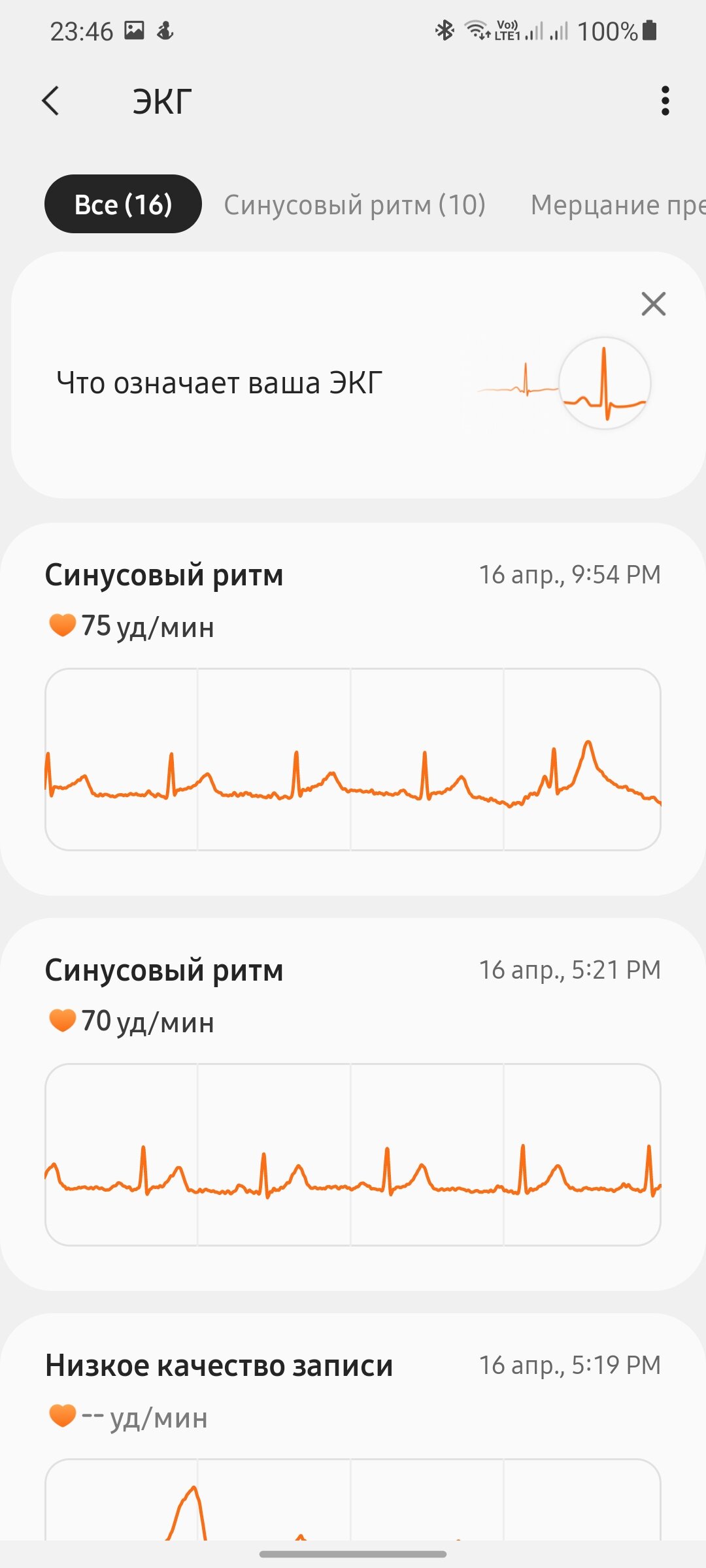706x1568 pixels.
Task: Dismiss the Что означает ваша ЭКГ banner
Action: click(653, 304)
